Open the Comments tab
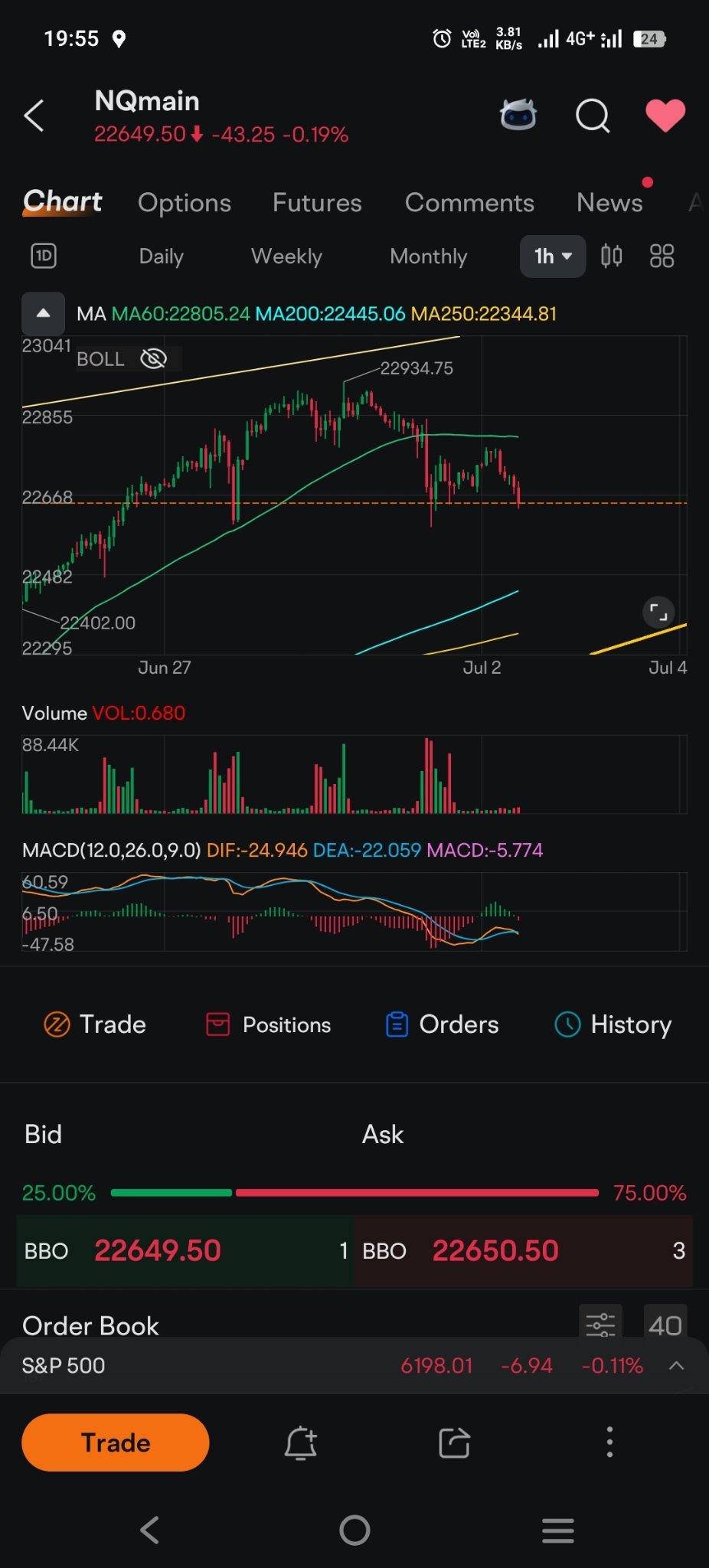 click(469, 203)
